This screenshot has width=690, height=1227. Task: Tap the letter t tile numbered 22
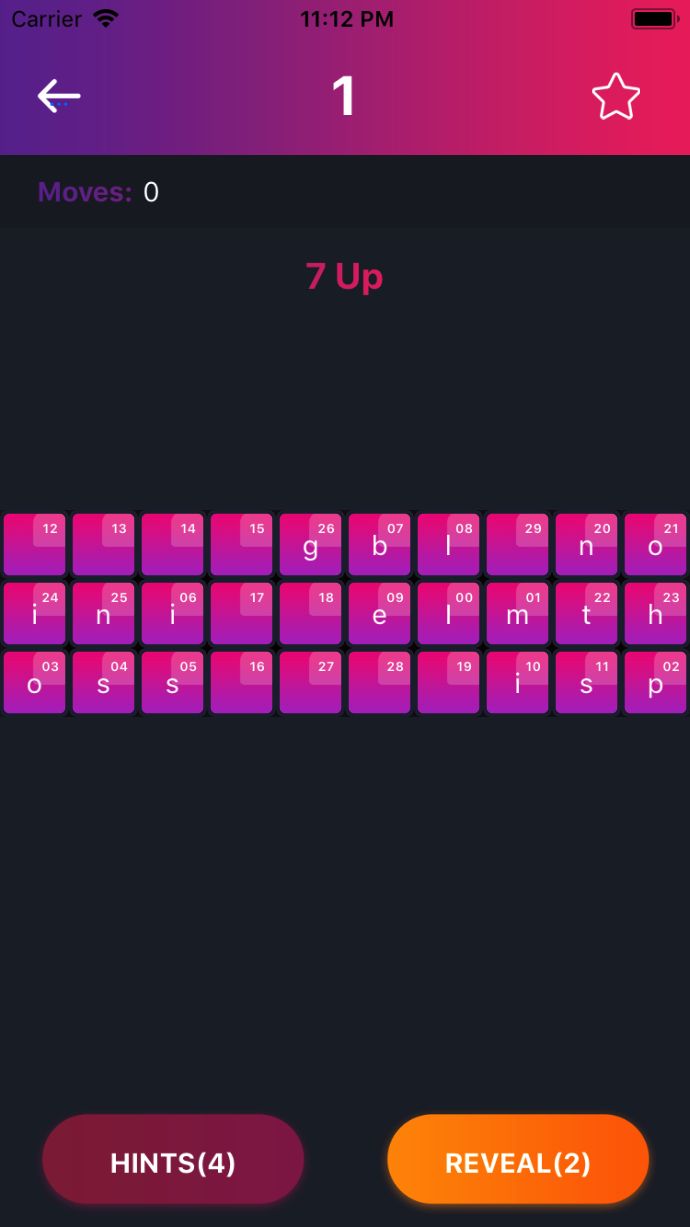(x=586, y=614)
